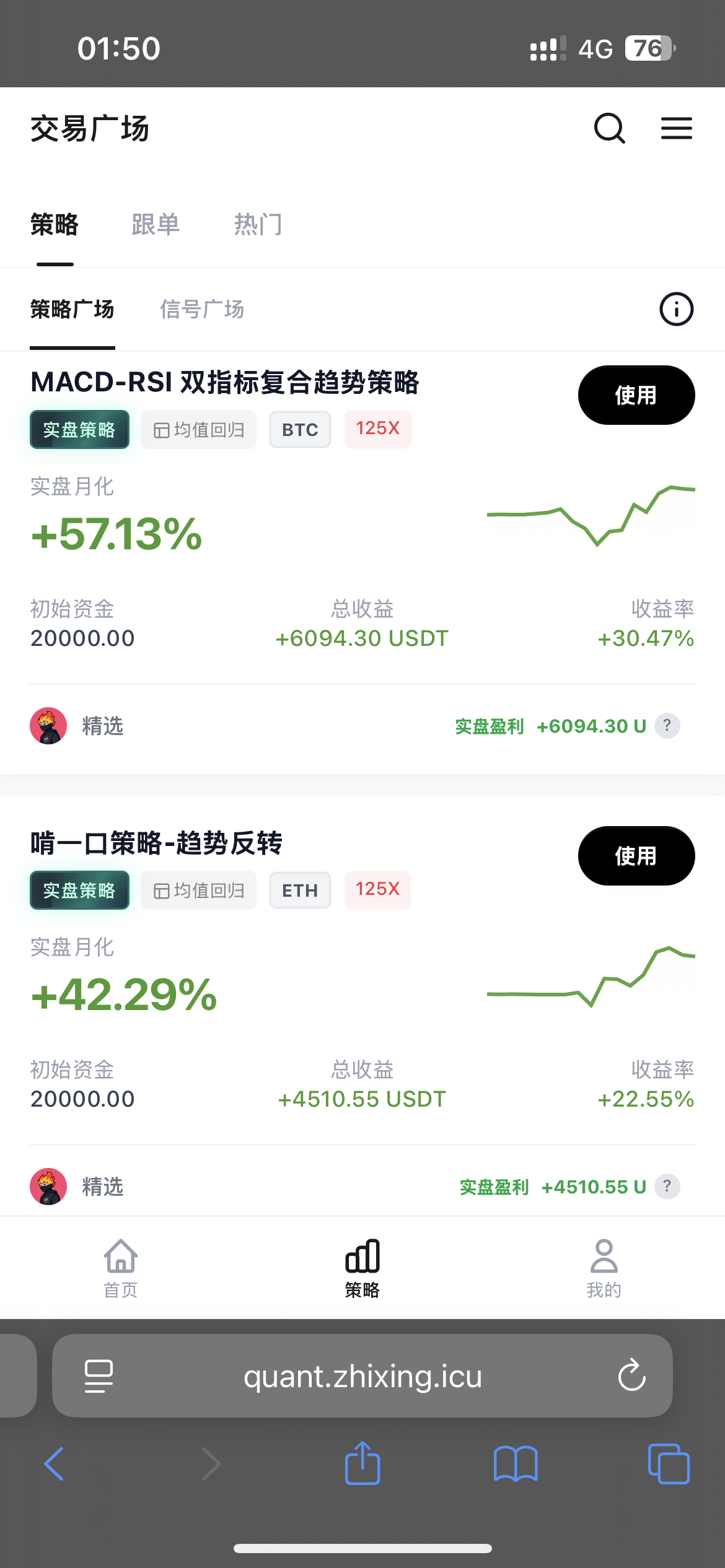Screen dimensions: 725x1568
Task: Open the browser share sheet
Action: [x=362, y=1463]
